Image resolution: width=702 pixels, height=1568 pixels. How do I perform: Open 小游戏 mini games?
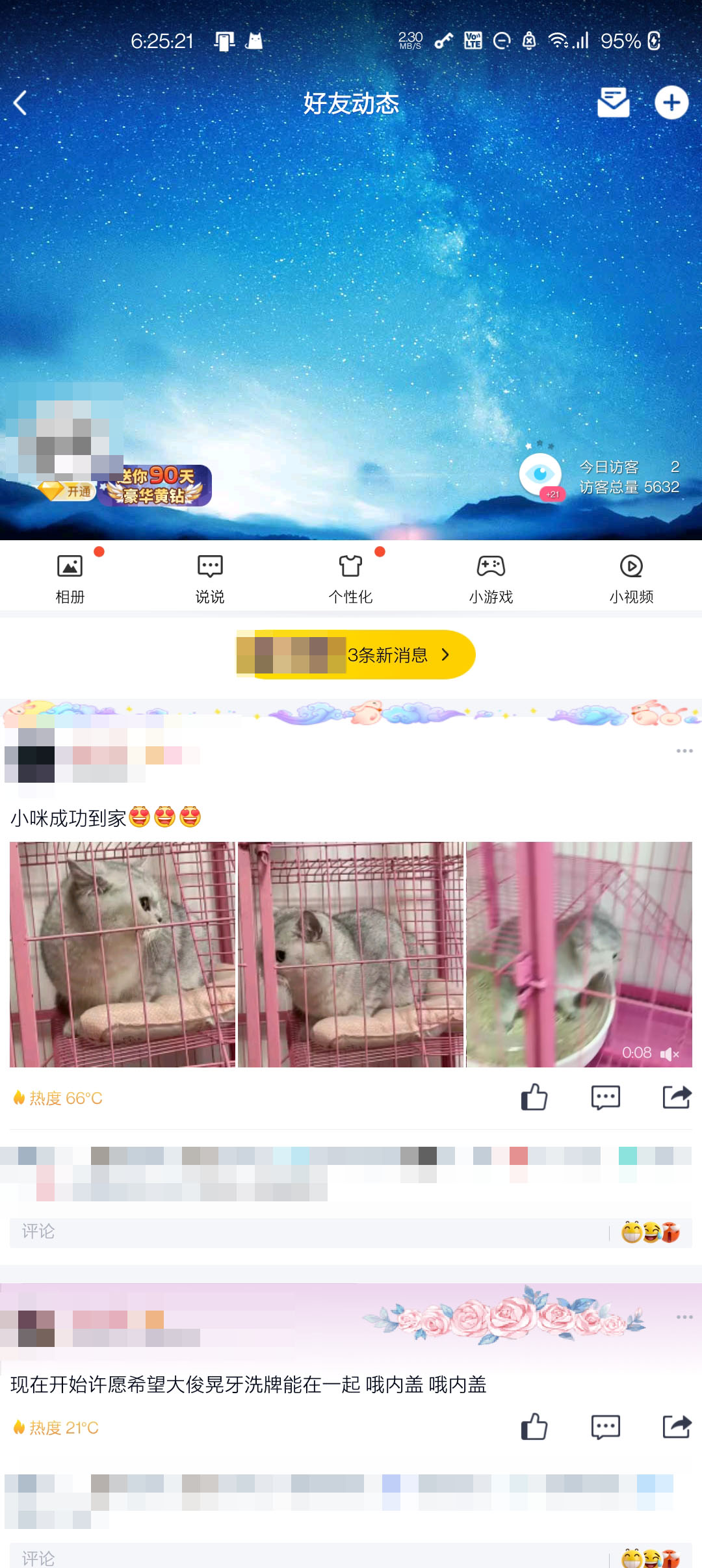point(491,577)
